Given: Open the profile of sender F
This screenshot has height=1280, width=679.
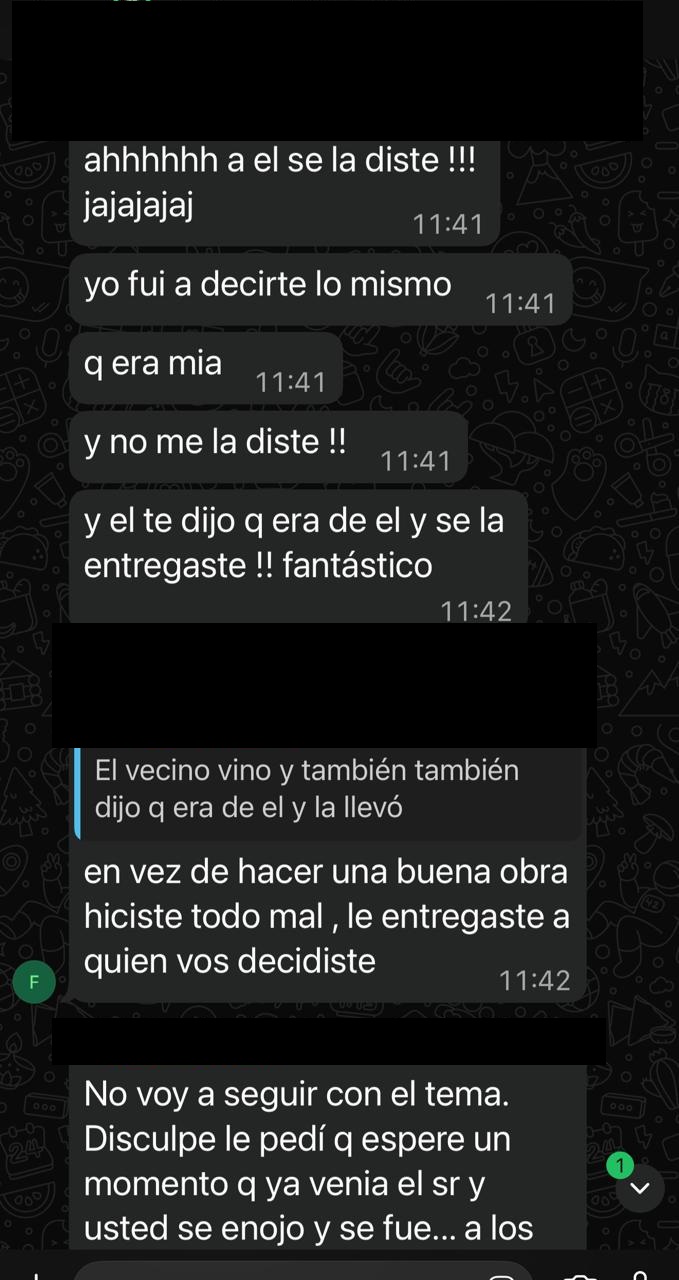Looking at the screenshot, I should click(34, 981).
